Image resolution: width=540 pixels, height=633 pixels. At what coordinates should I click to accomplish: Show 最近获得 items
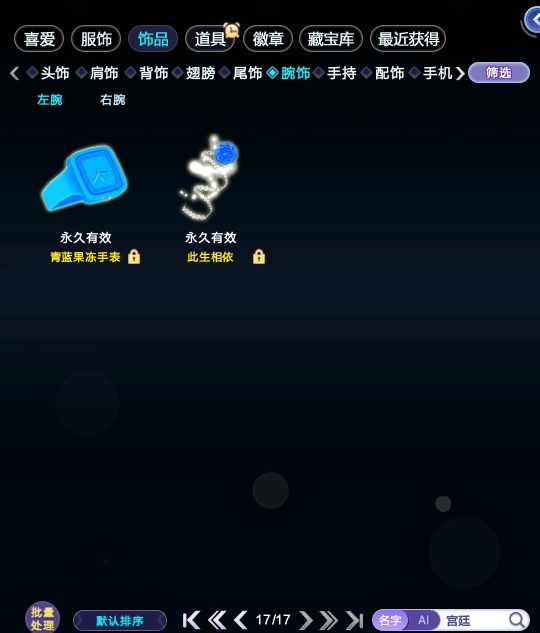coord(408,39)
